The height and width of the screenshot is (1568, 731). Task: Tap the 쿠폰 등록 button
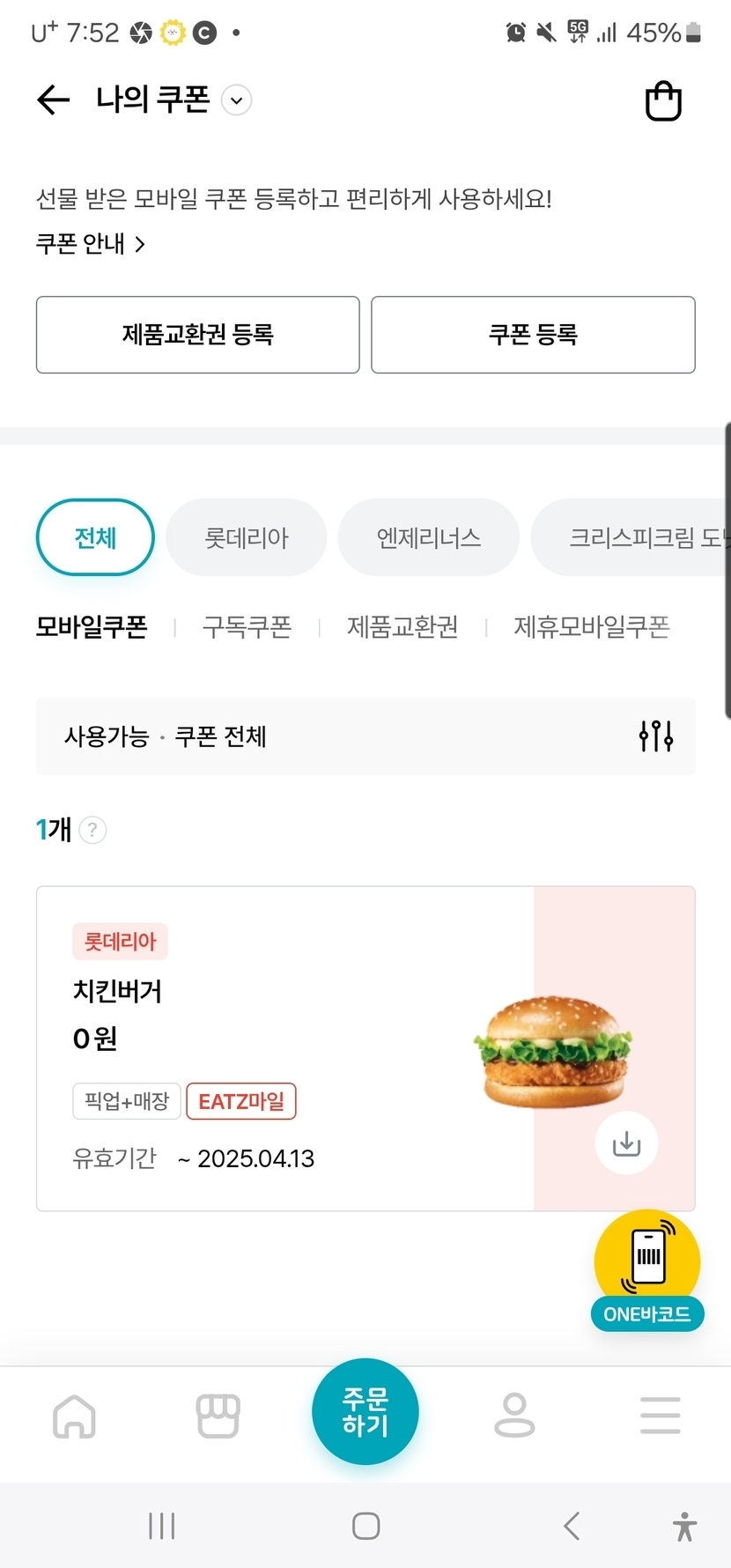[x=533, y=335]
